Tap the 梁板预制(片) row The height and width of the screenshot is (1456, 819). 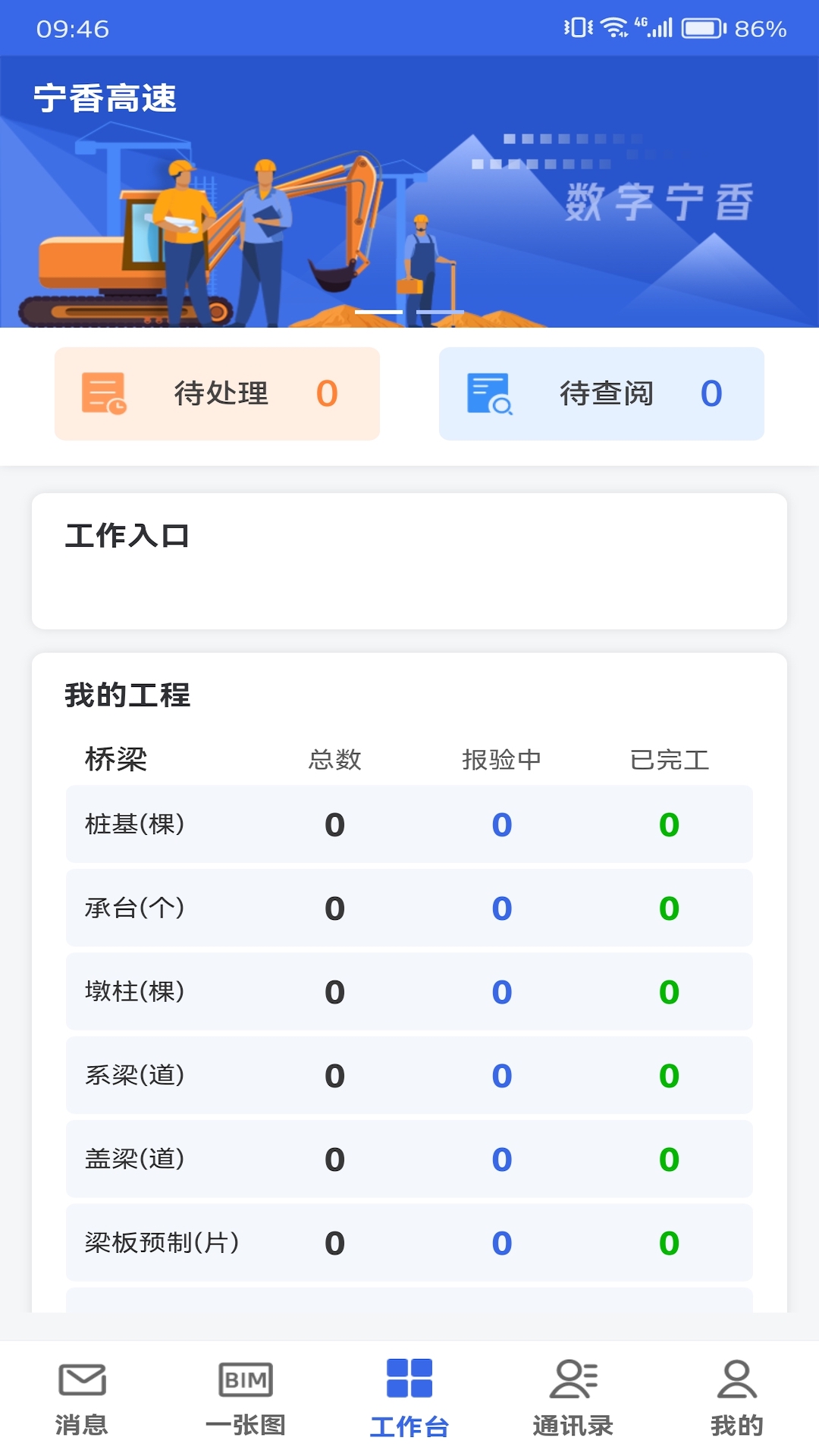[409, 1243]
